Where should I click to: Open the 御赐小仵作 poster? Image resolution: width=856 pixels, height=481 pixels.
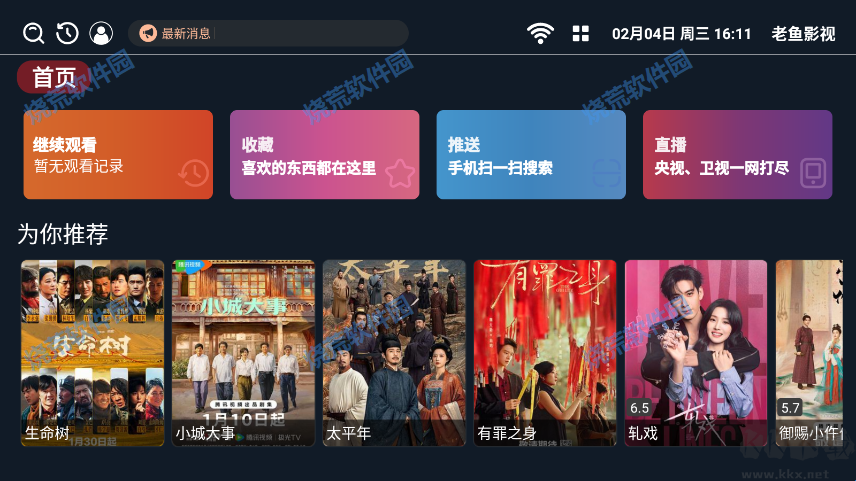(x=815, y=352)
